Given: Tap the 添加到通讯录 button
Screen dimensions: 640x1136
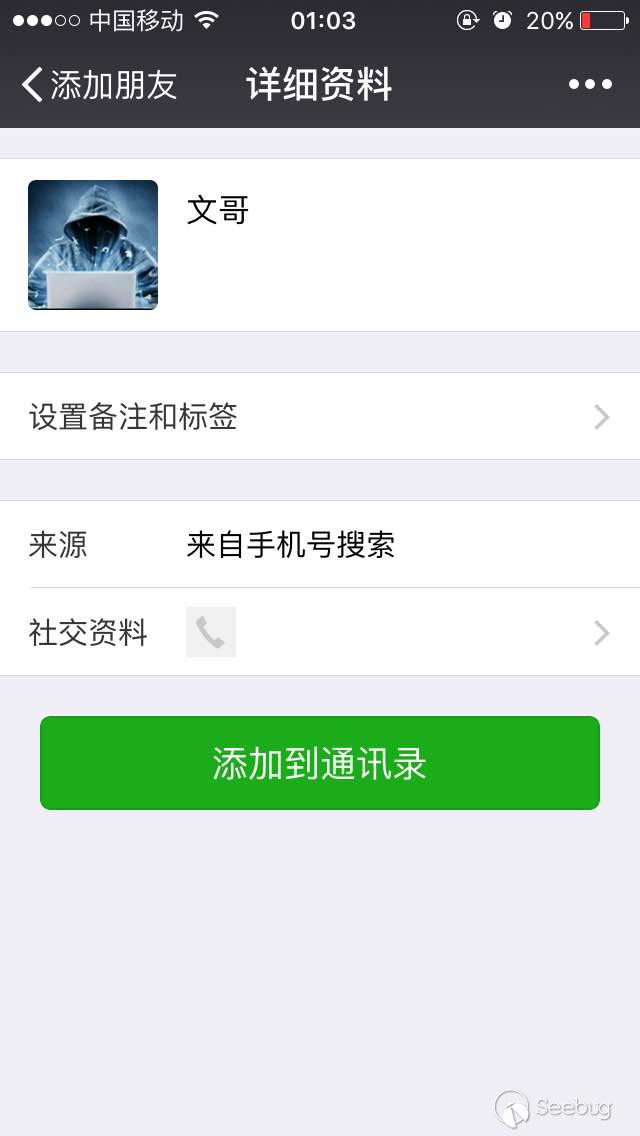Looking at the screenshot, I should [320, 763].
